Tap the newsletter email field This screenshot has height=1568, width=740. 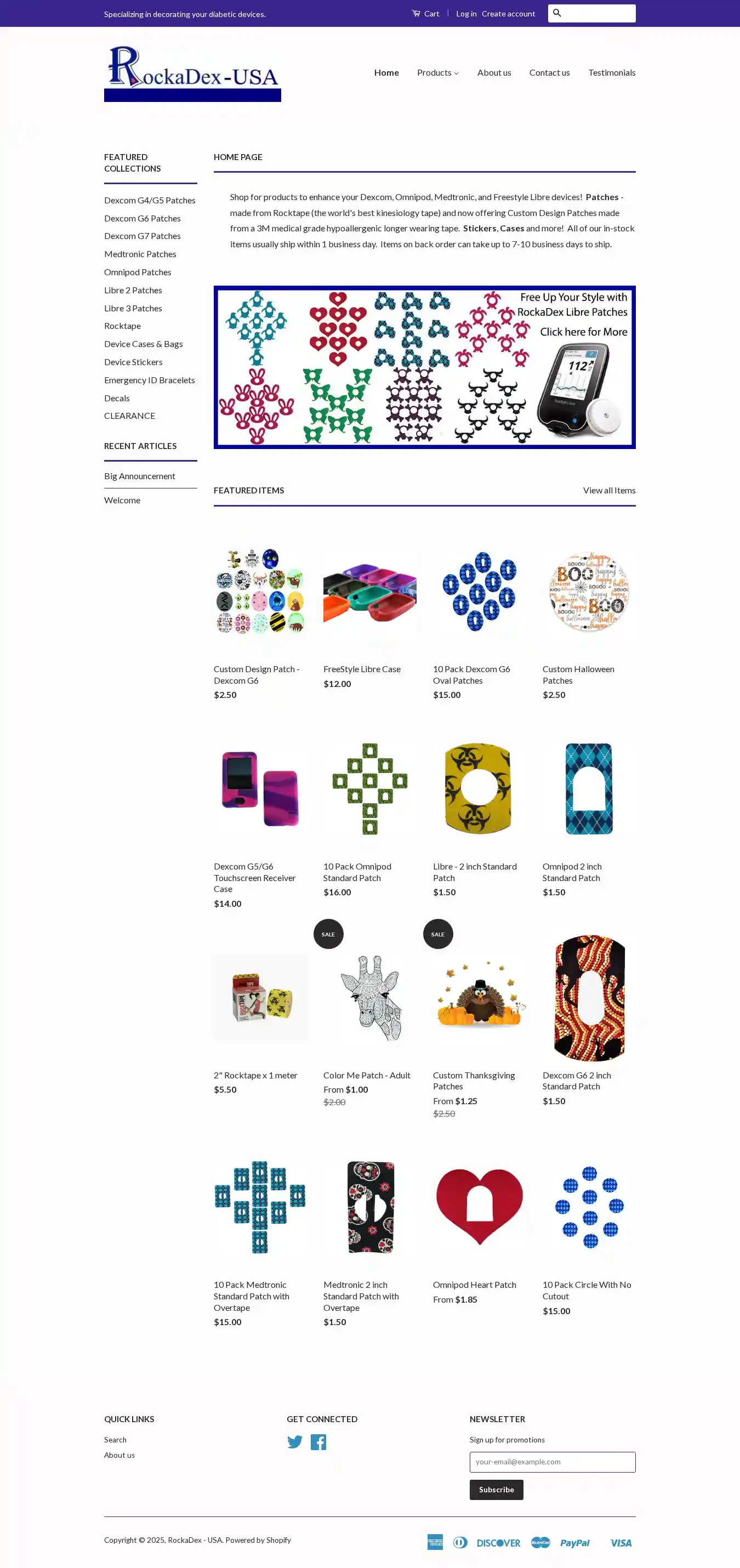(x=552, y=1462)
